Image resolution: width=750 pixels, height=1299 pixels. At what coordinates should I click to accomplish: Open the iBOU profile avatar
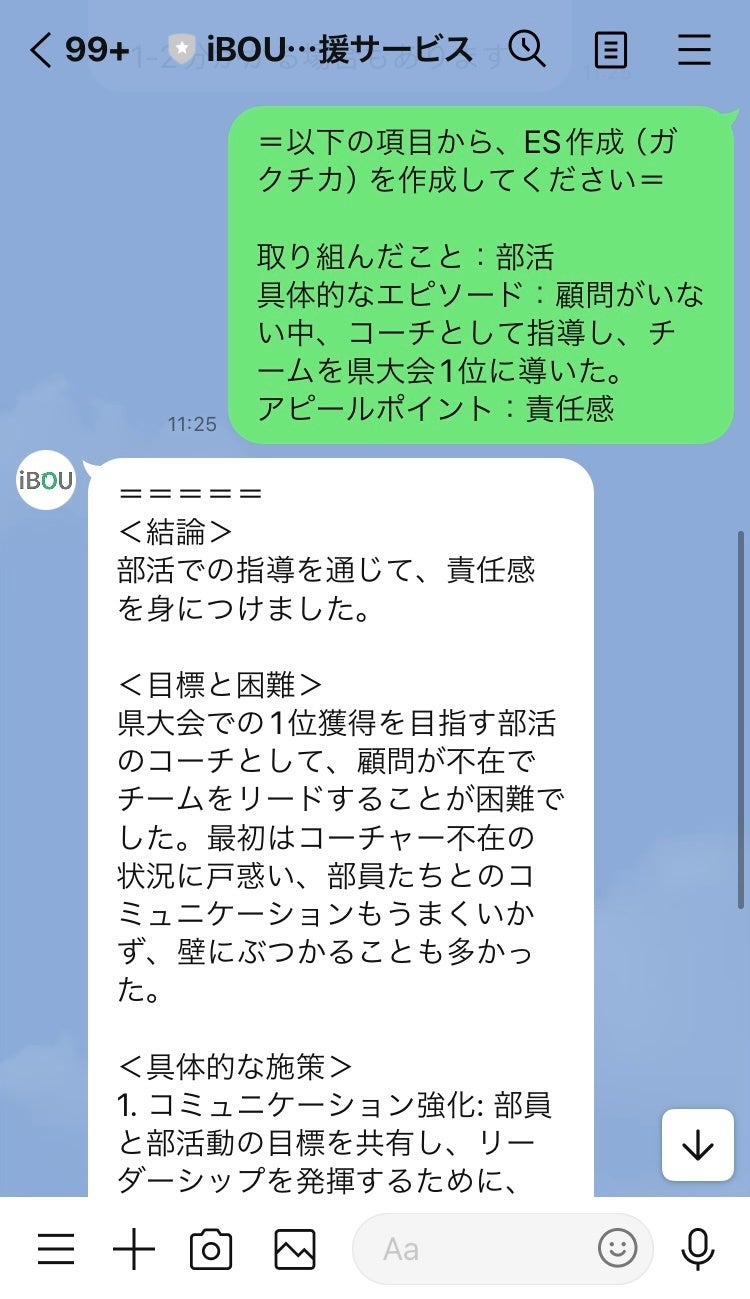pos(46,480)
